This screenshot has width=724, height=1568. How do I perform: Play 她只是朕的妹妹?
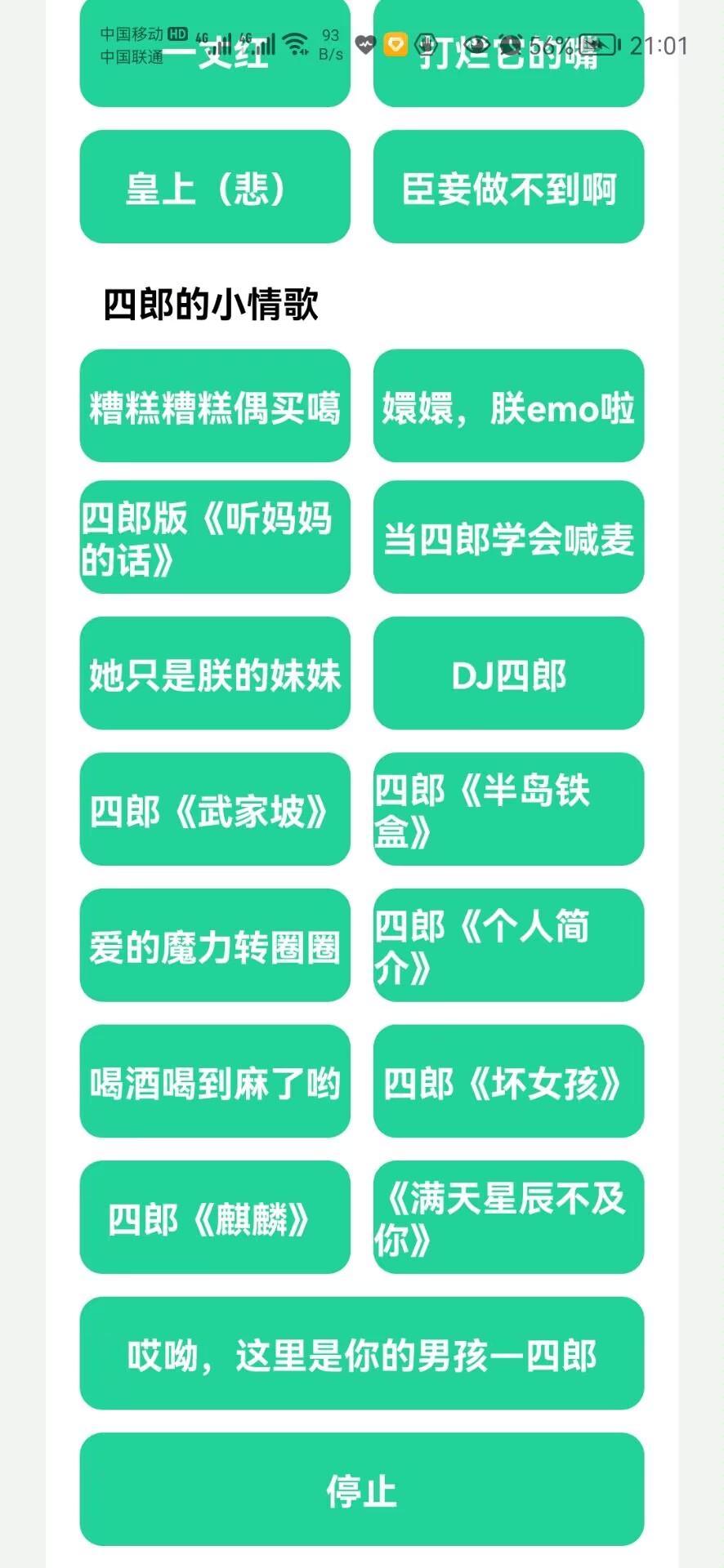point(215,674)
